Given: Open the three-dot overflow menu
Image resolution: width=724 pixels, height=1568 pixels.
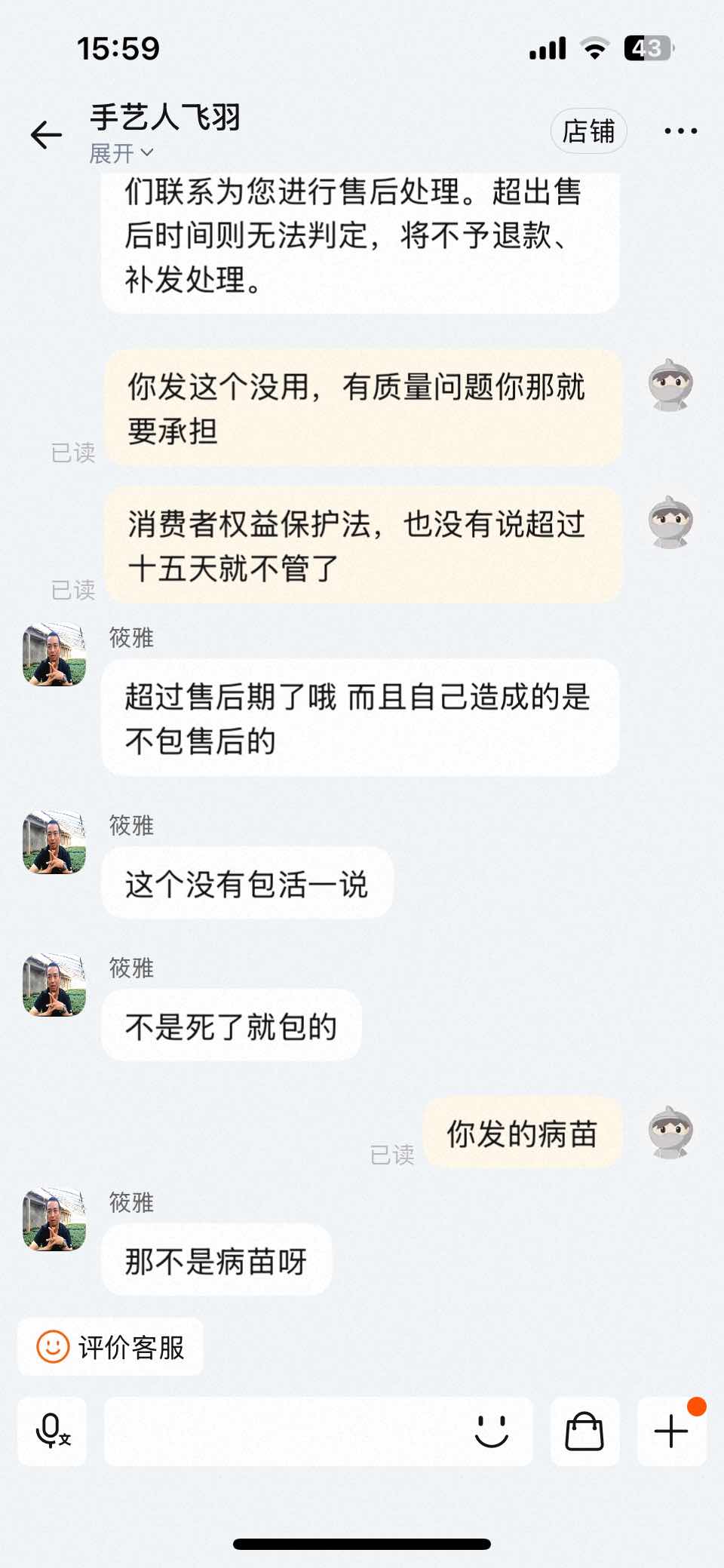Looking at the screenshot, I should [x=680, y=131].
